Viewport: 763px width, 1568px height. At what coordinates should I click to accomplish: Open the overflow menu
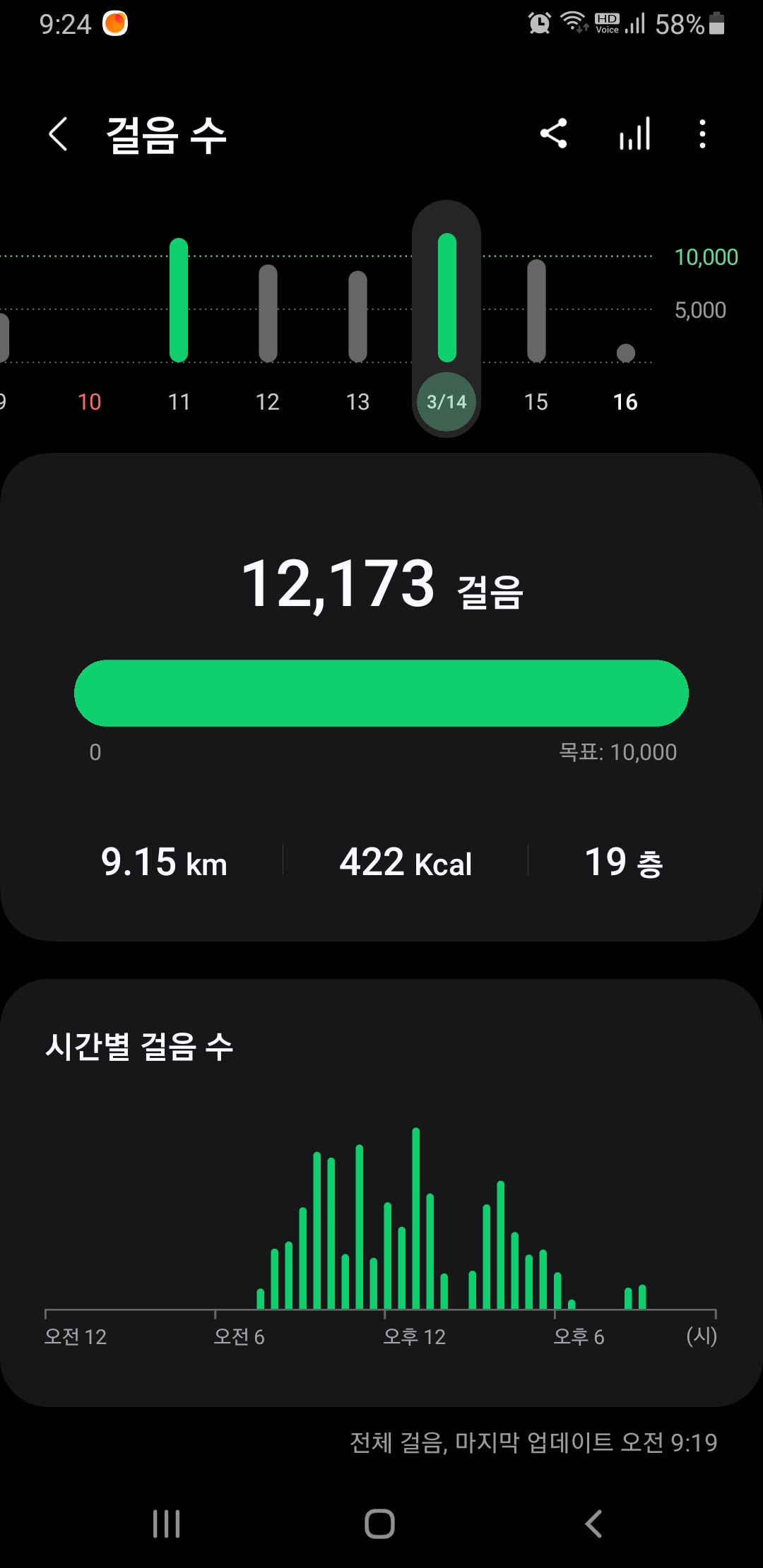(702, 133)
